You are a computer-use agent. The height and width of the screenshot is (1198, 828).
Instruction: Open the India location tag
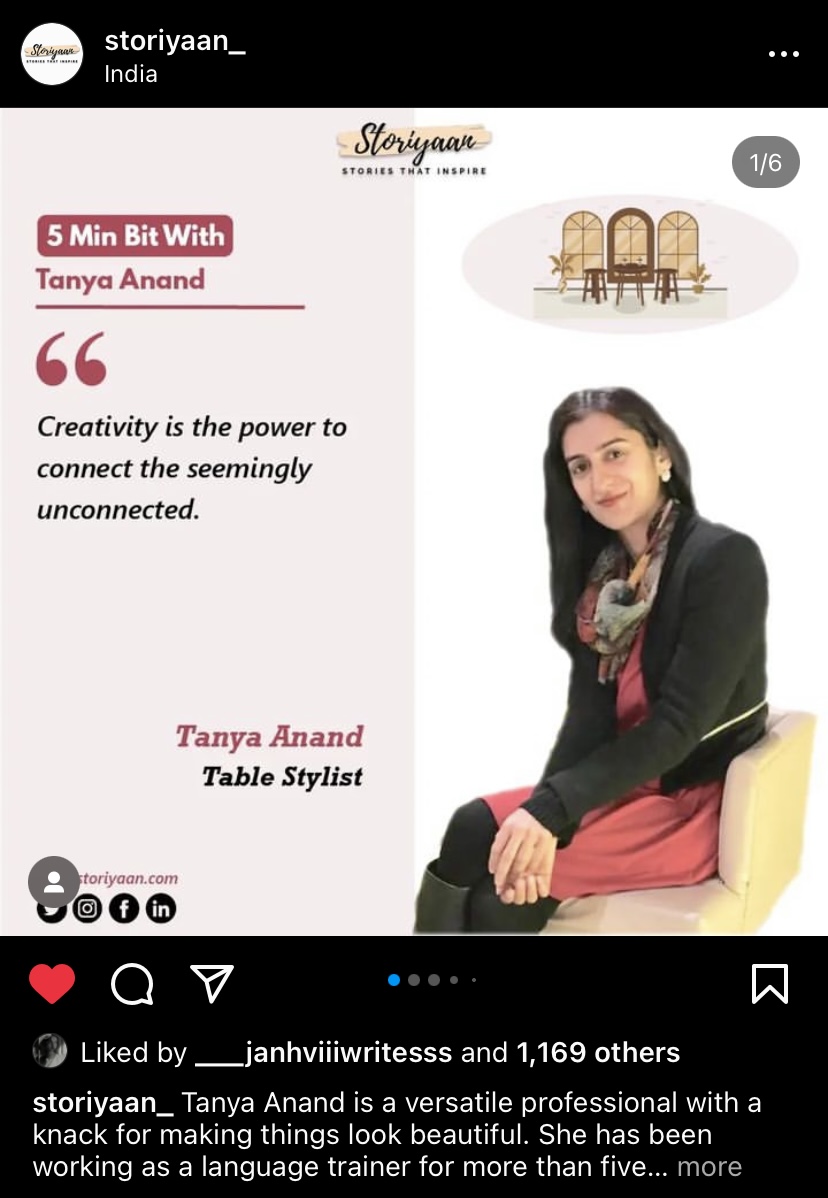(x=131, y=74)
